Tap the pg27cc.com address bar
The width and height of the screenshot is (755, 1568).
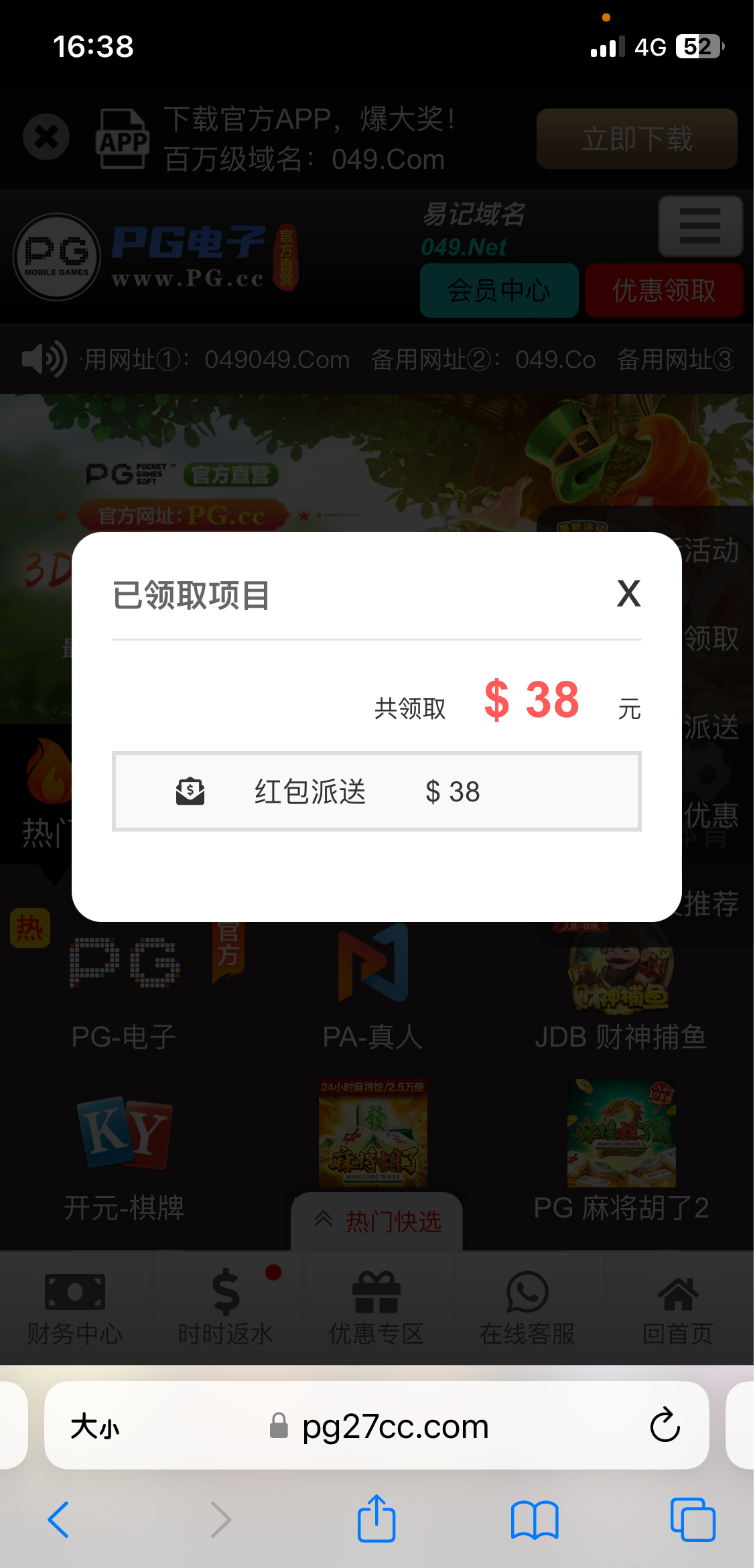[x=395, y=1427]
